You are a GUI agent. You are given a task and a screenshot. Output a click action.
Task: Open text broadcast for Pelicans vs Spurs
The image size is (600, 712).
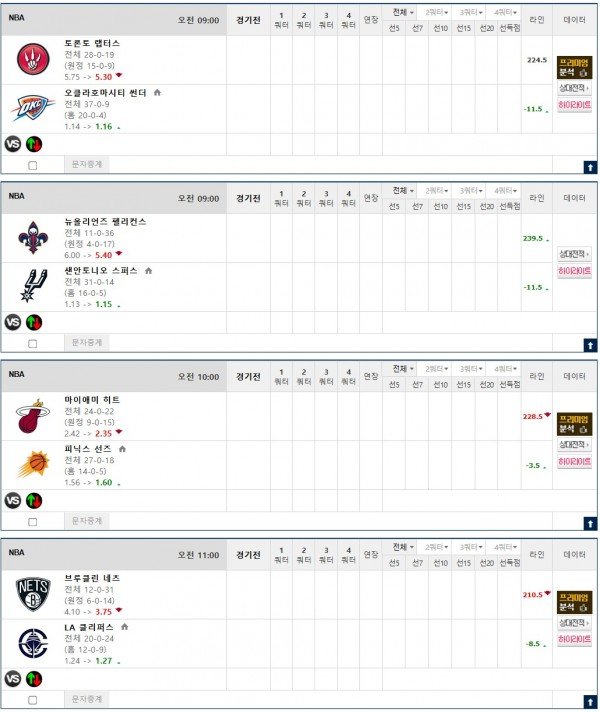click(x=87, y=342)
